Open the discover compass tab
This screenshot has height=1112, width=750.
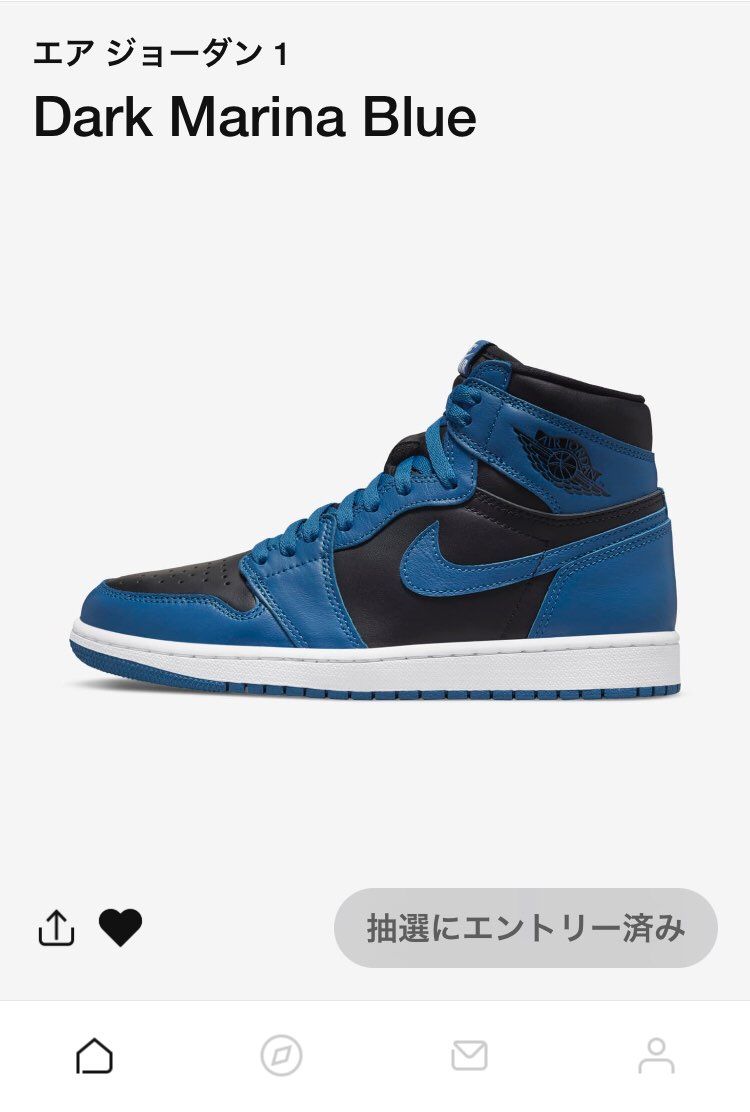point(281,1056)
